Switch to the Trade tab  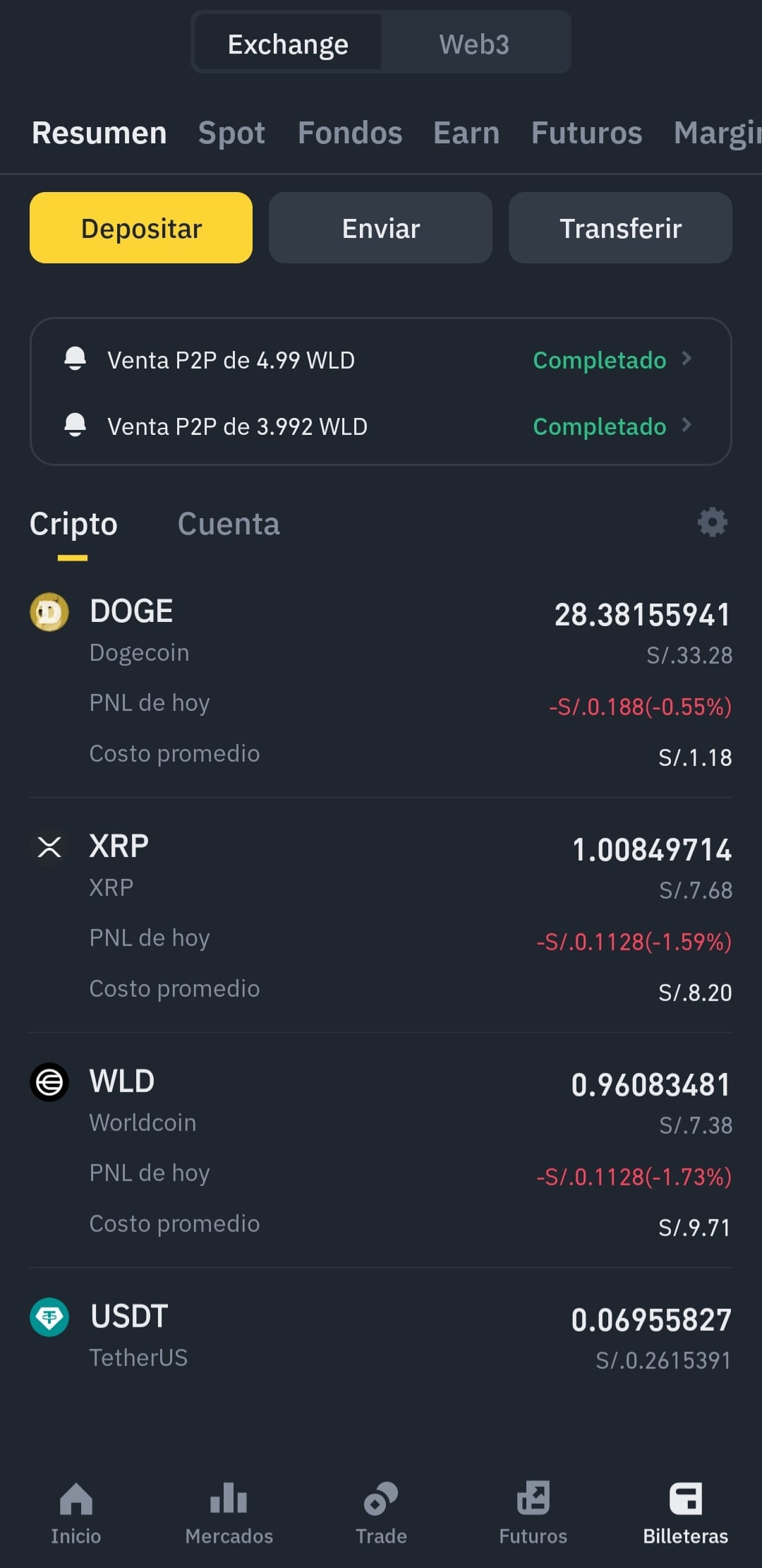pos(381,1514)
